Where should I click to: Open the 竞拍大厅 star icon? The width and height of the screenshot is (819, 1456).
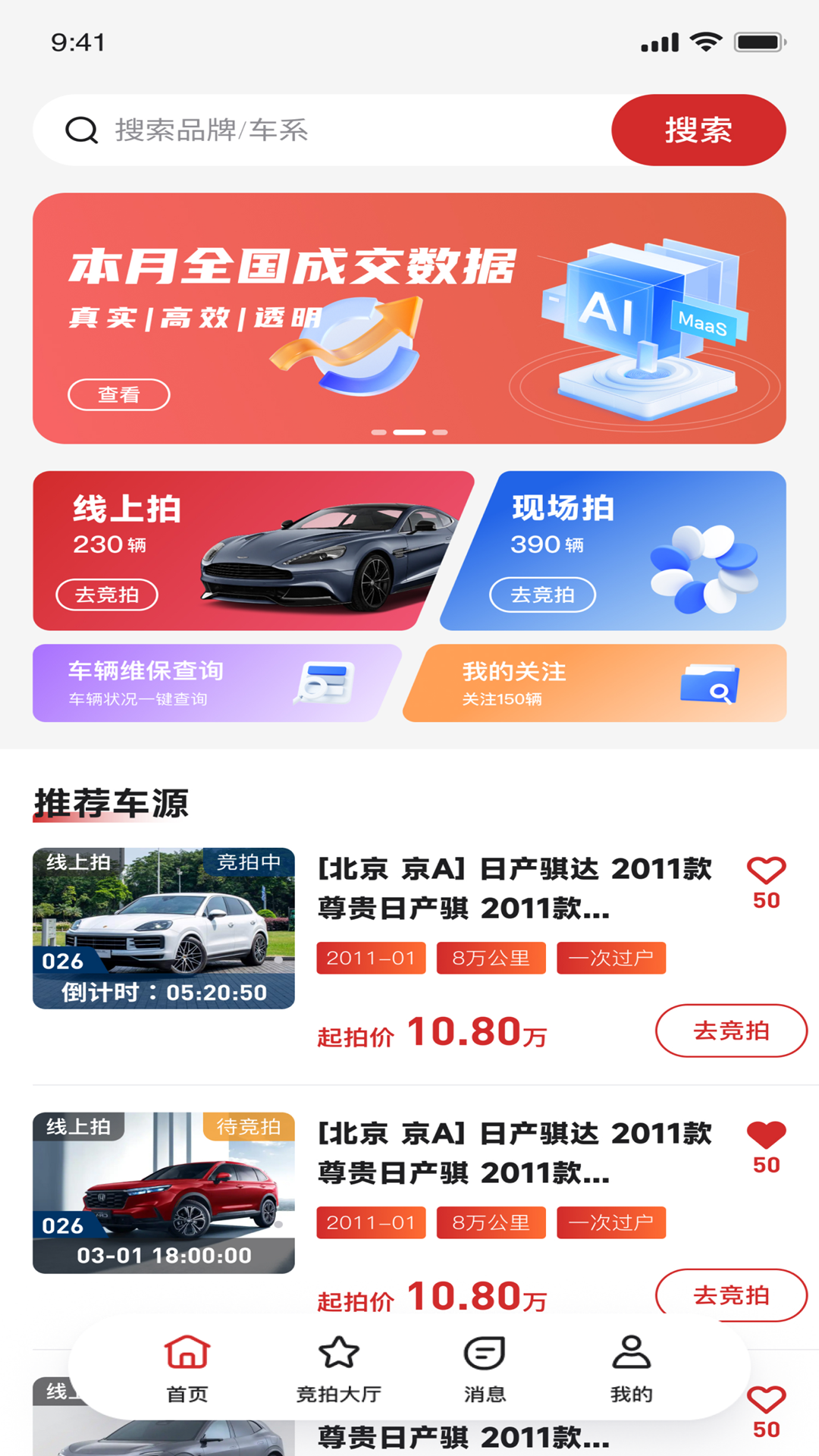click(x=340, y=1351)
